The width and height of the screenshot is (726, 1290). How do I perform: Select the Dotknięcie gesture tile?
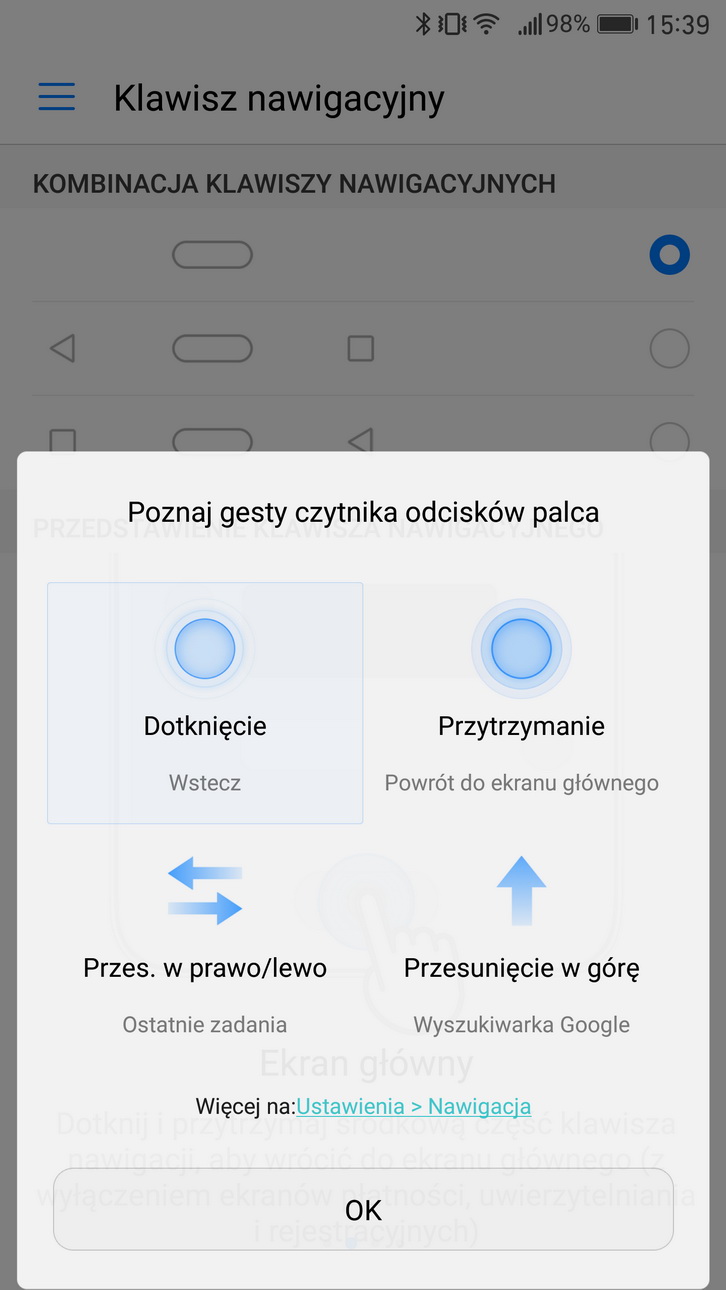click(x=205, y=703)
